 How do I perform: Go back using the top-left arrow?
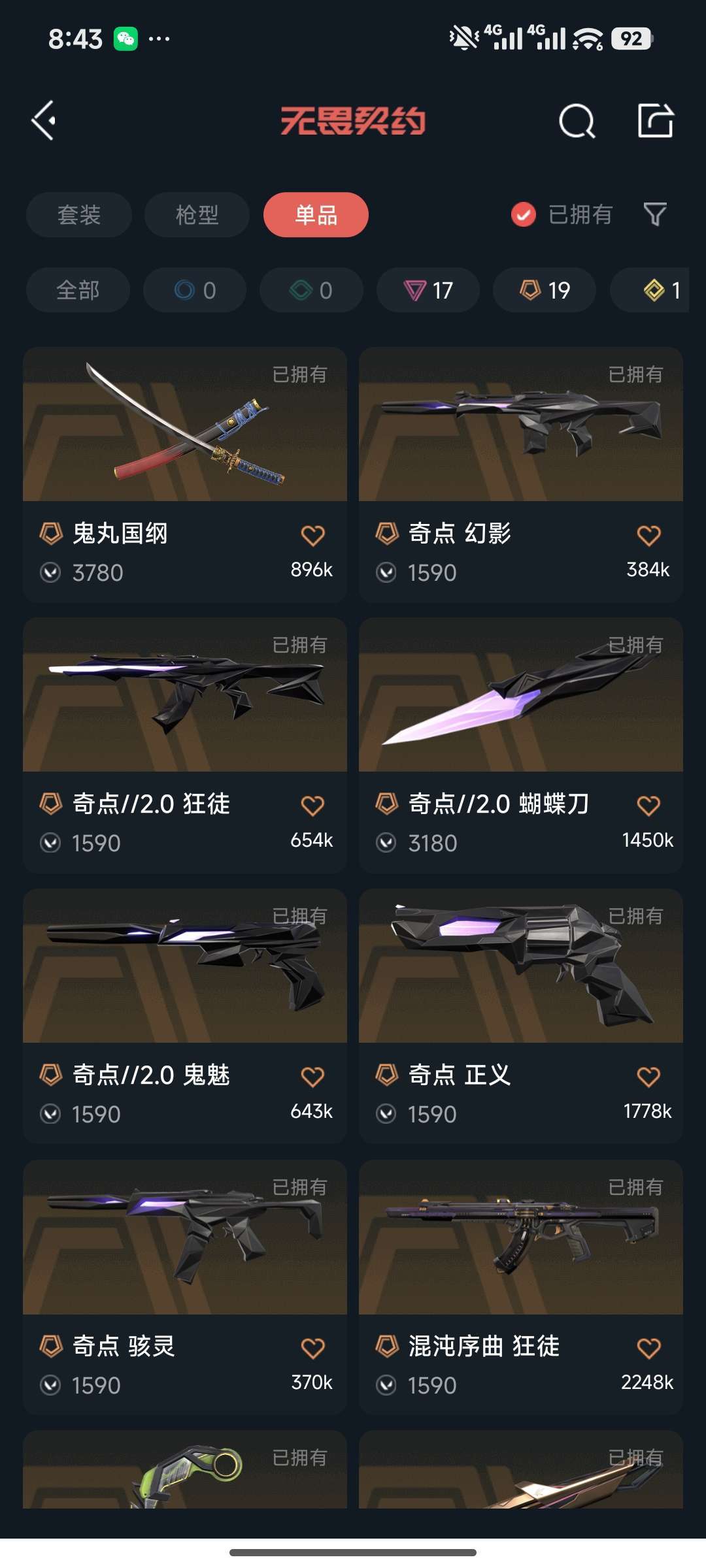pyautogui.click(x=44, y=121)
